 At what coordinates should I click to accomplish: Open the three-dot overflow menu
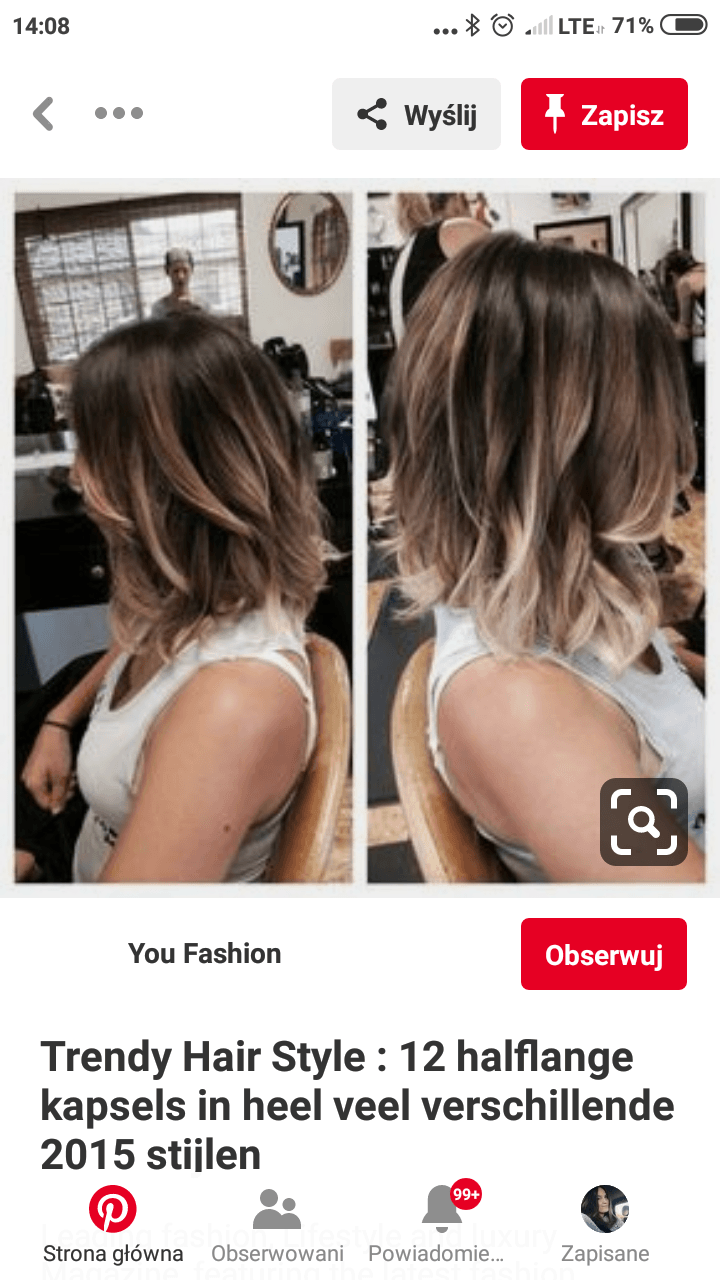(x=119, y=114)
